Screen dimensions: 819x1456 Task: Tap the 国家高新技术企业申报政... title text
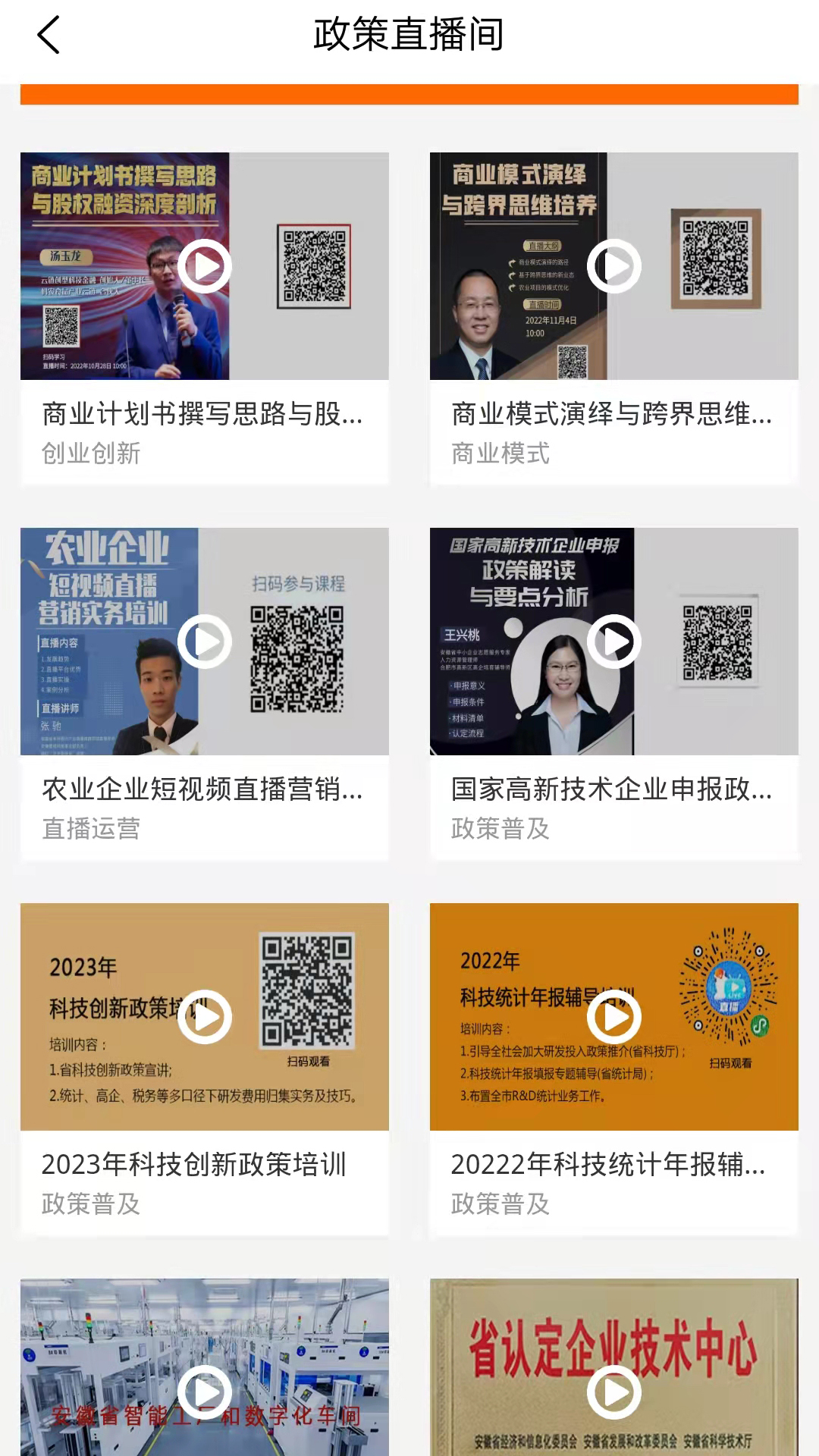(x=613, y=789)
